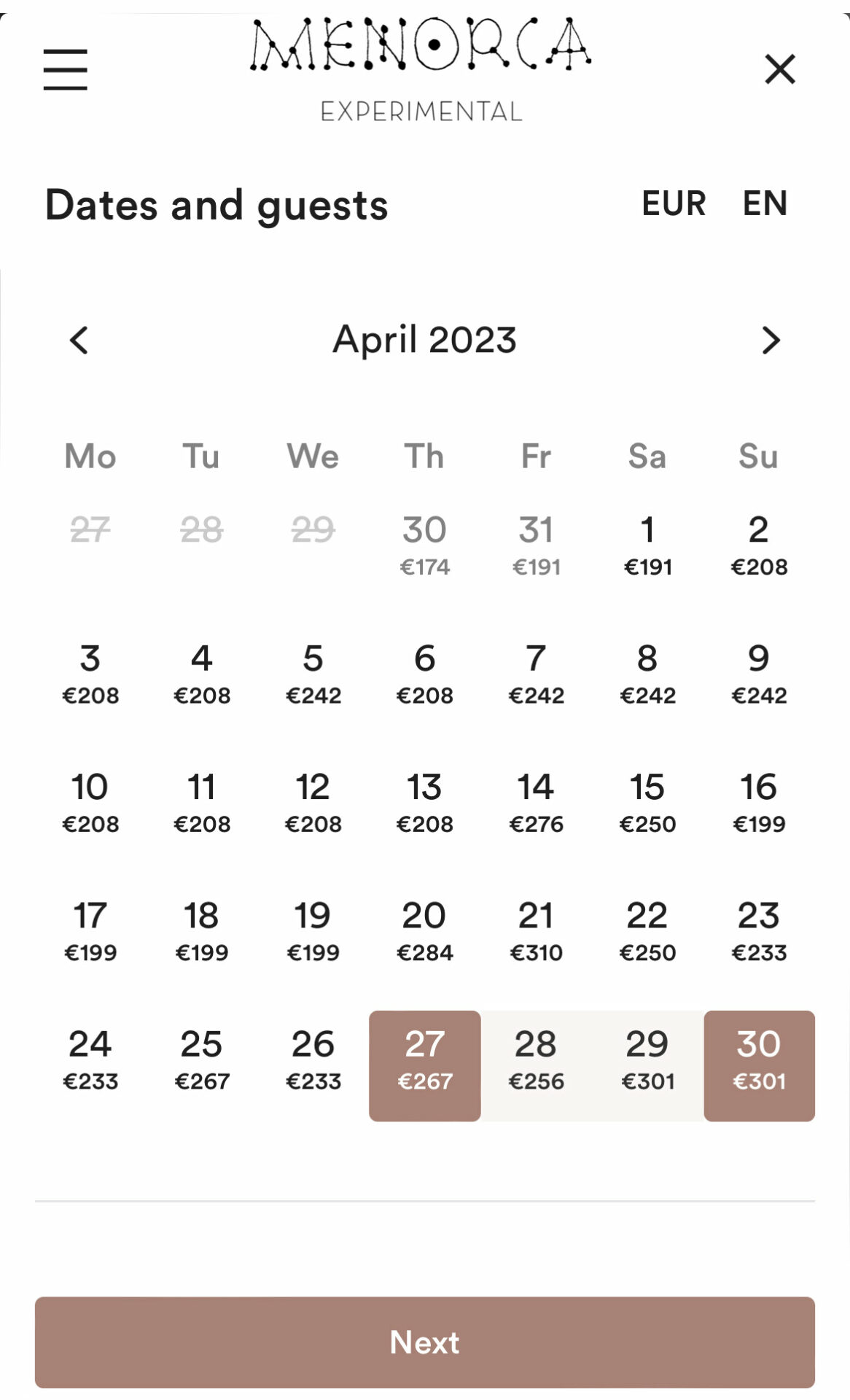The width and height of the screenshot is (850, 1400).
Task: Tap the selected check-out date April 30
Action: (759, 1065)
